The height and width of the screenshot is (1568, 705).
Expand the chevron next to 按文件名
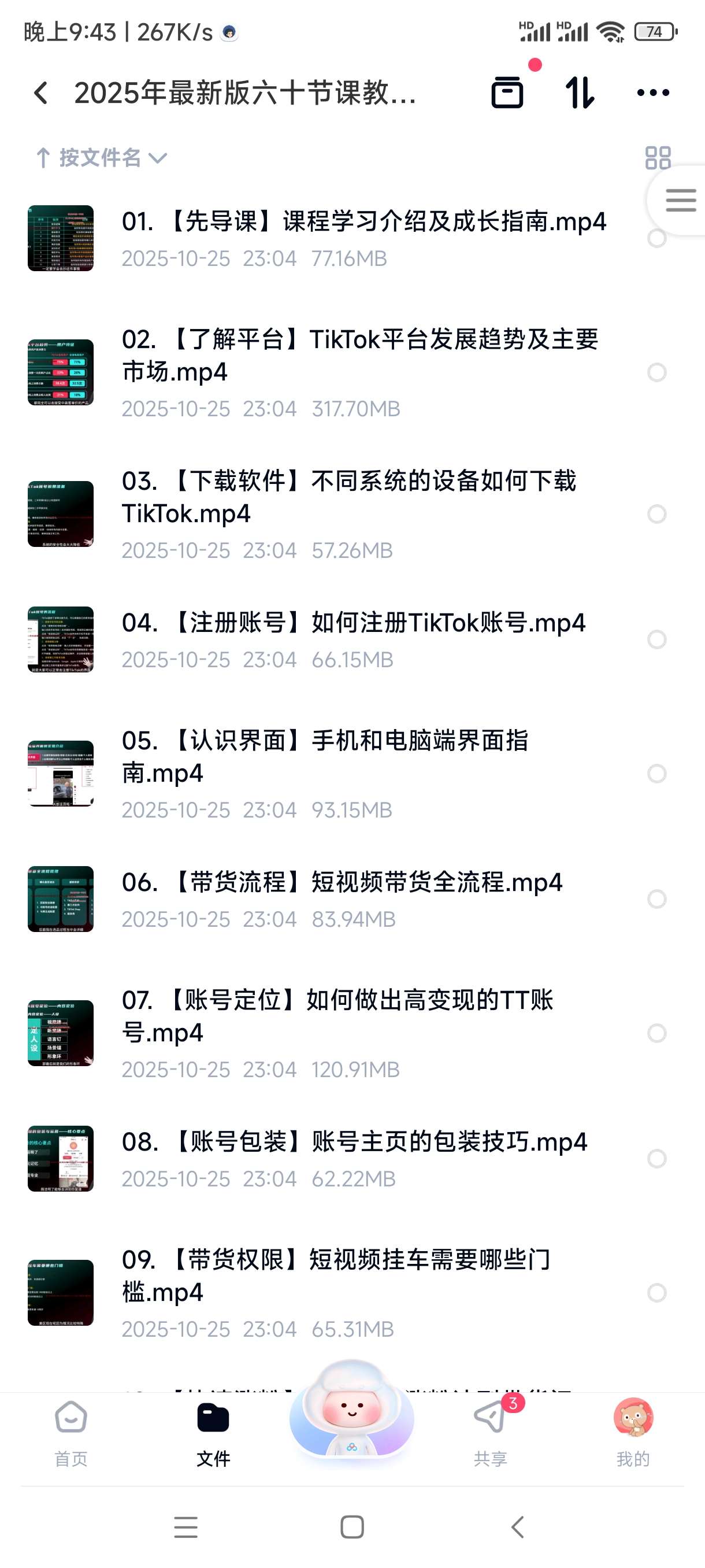pos(158,160)
